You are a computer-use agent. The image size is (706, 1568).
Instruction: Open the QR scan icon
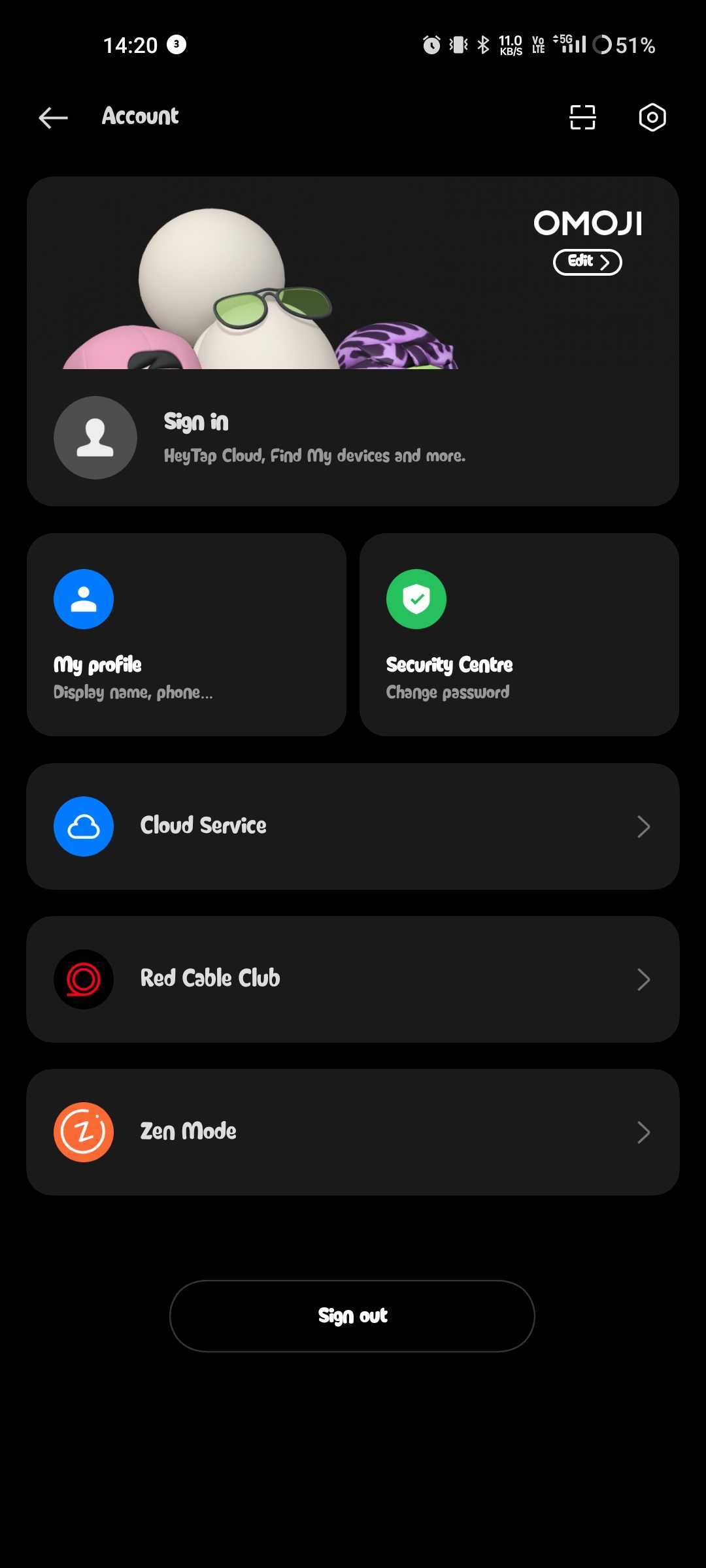pos(582,118)
